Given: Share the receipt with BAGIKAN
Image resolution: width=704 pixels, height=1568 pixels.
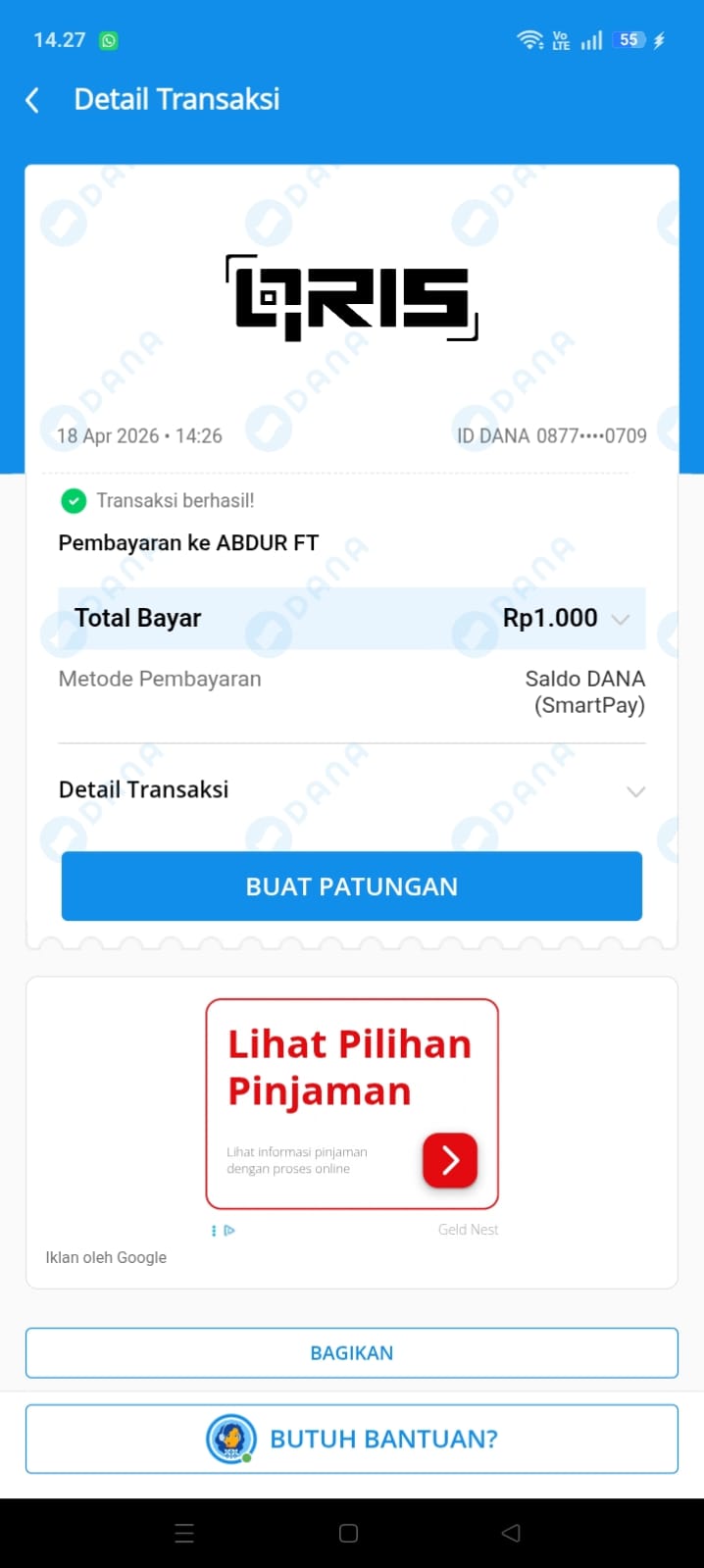Looking at the screenshot, I should [351, 1352].
